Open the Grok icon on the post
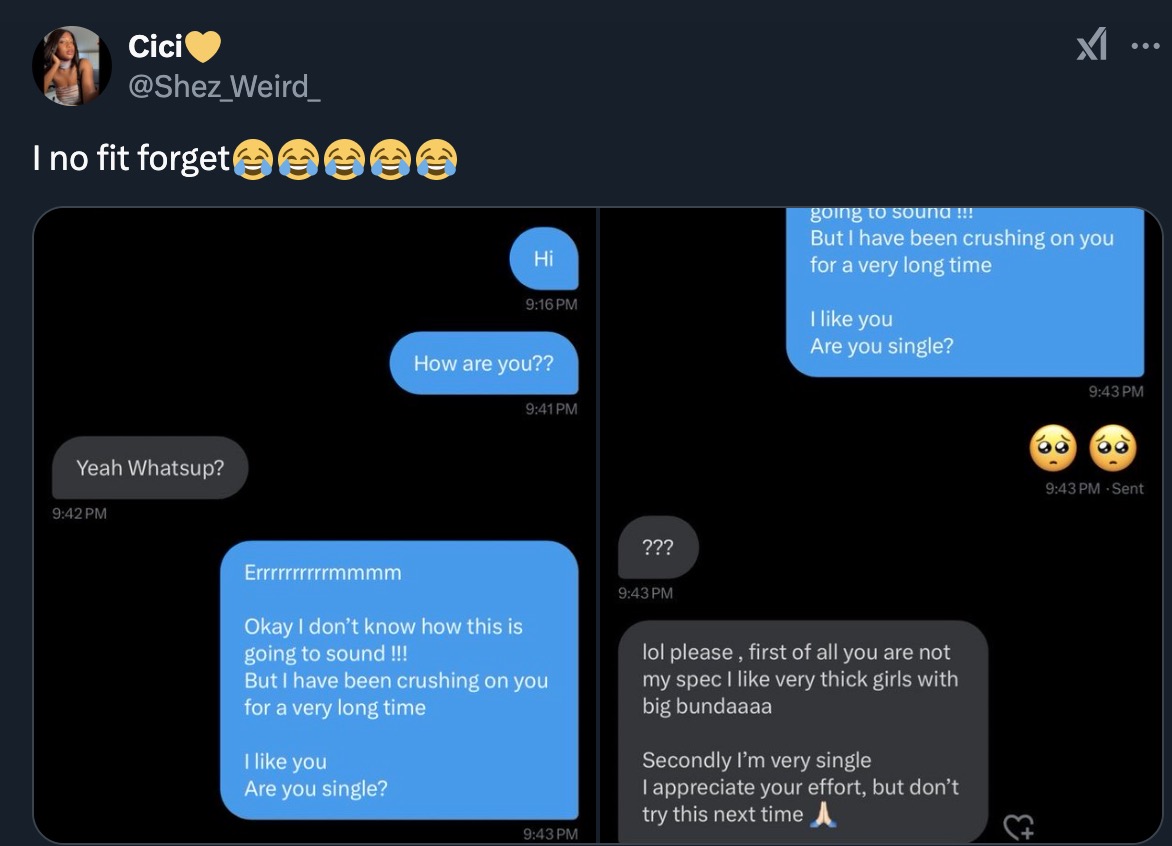Viewport: 1172px width, 846px height. pos(1091,46)
